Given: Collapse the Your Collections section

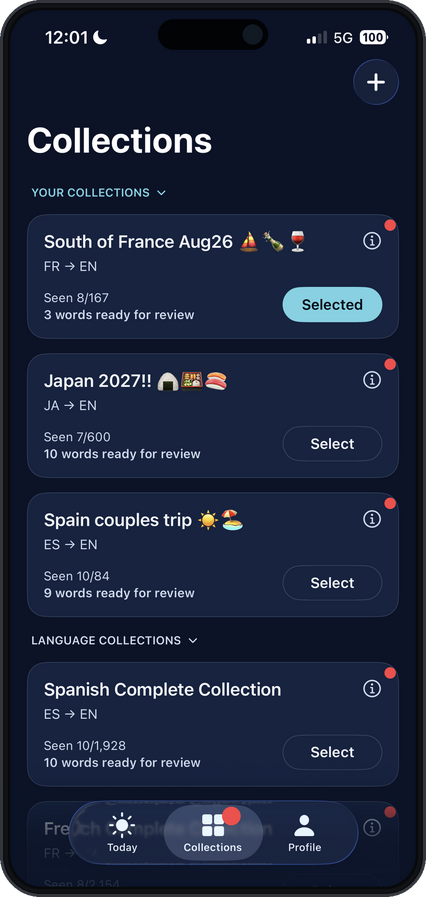Looking at the screenshot, I should 98,193.
